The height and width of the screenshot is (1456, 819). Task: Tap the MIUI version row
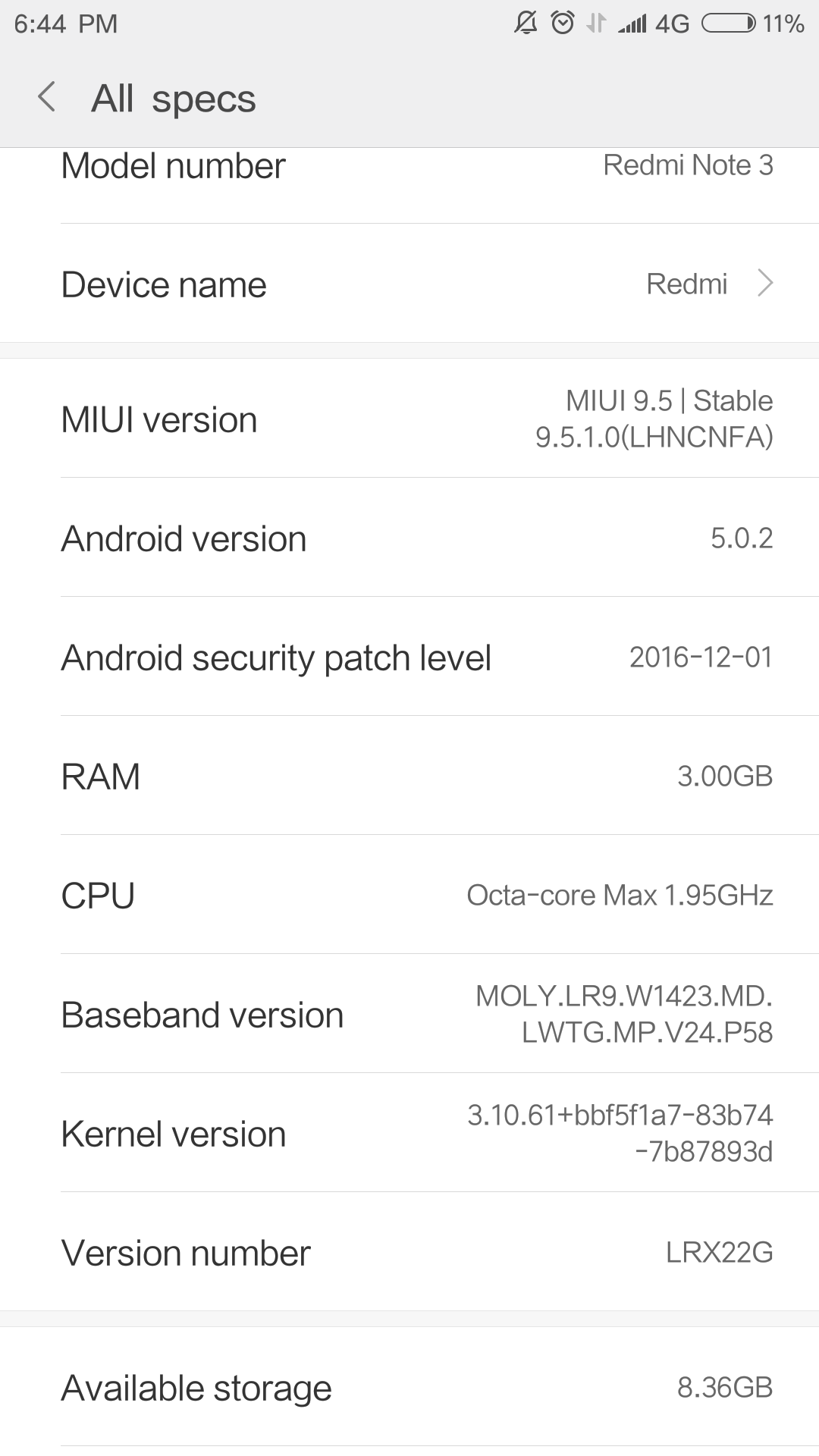pos(409,419)
